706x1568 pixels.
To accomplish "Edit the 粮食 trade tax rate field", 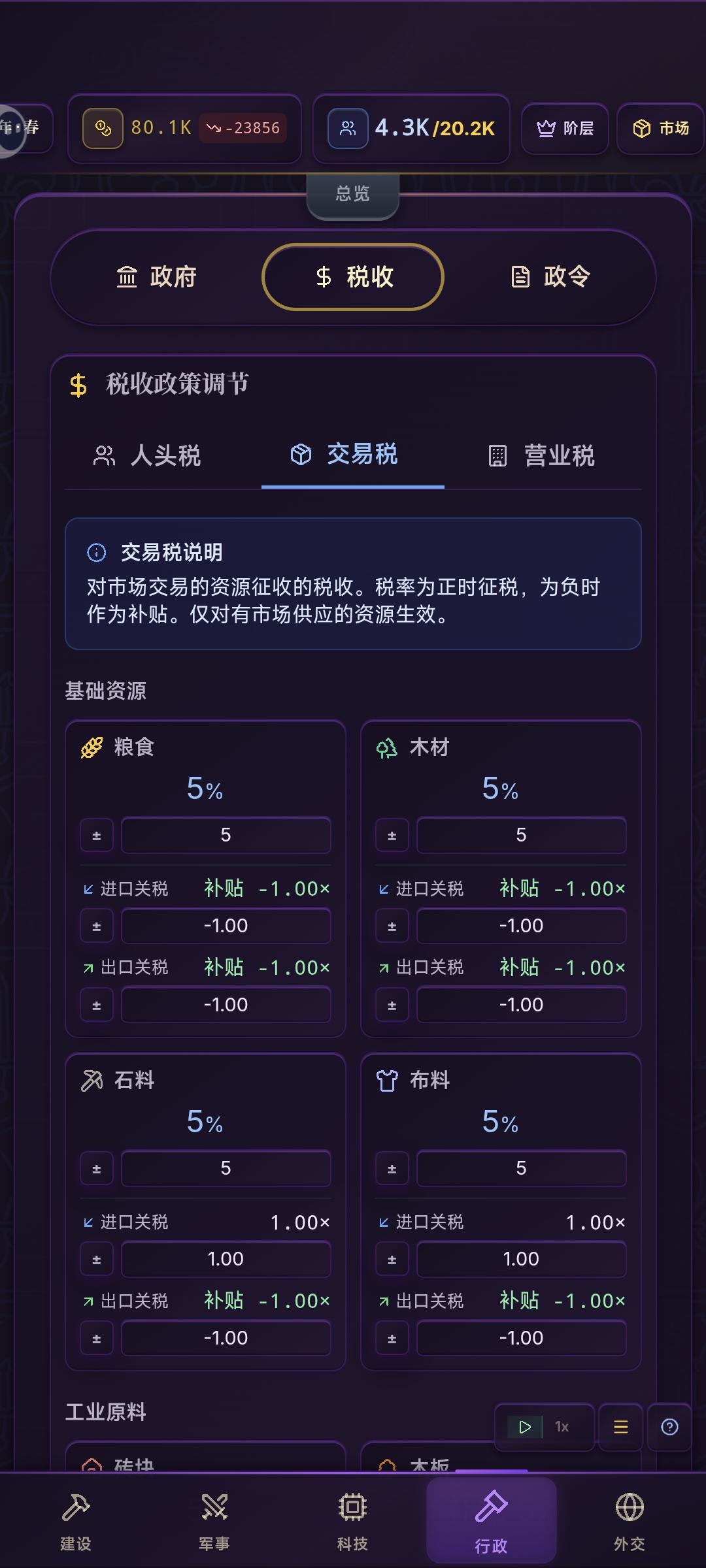I will click(226, 835).
